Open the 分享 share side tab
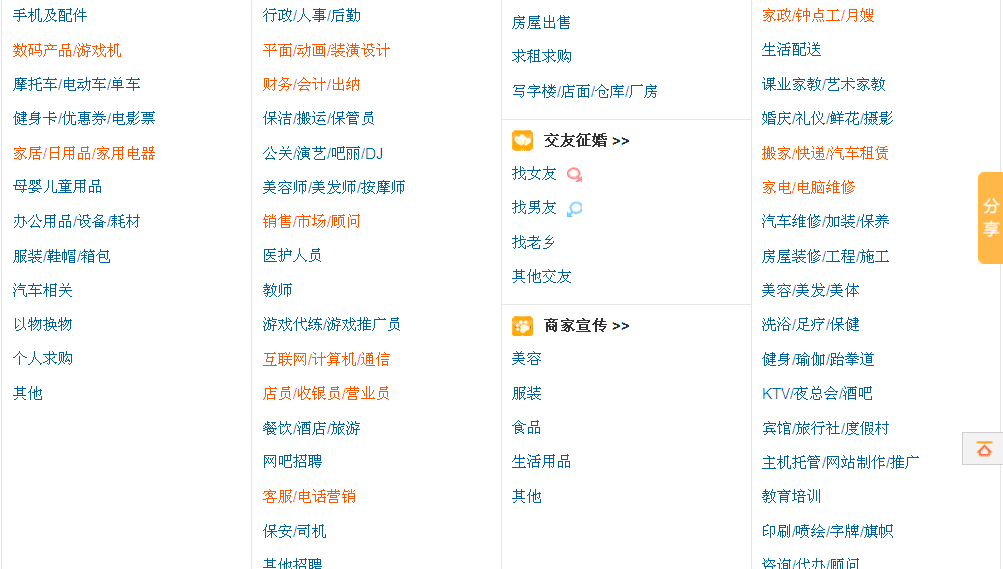The height and width of the screenshot is (569, 1003). point(989,217)
